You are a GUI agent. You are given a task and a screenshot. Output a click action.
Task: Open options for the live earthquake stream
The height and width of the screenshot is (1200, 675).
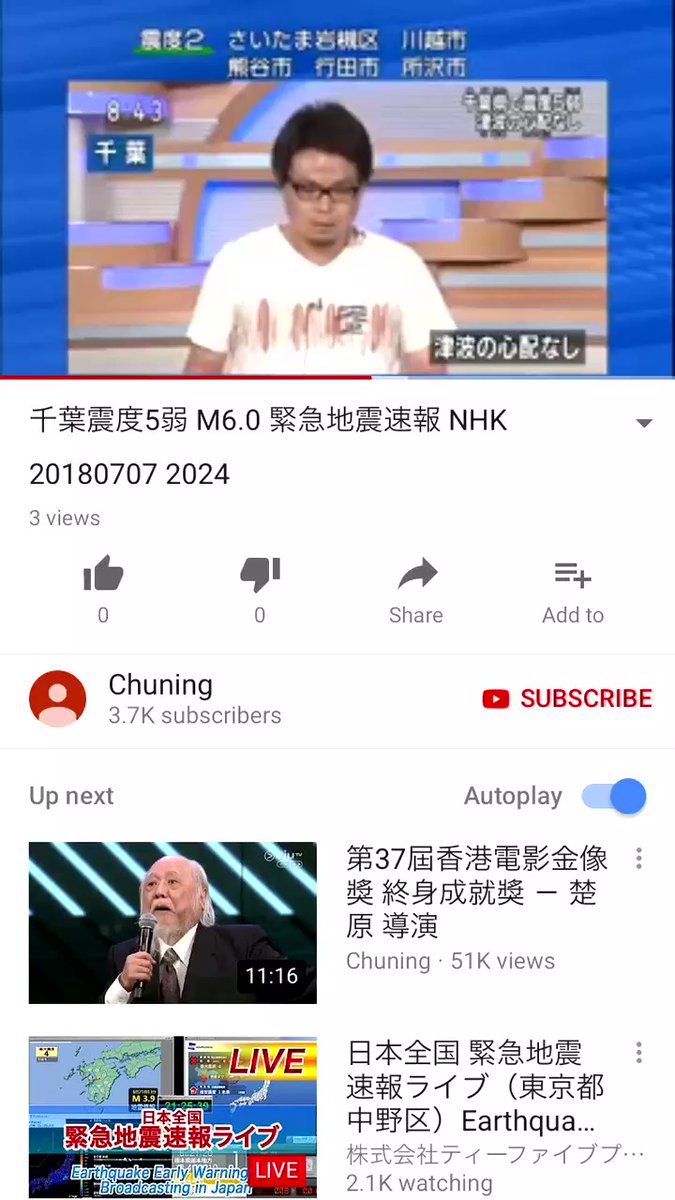coord(639,1052)
